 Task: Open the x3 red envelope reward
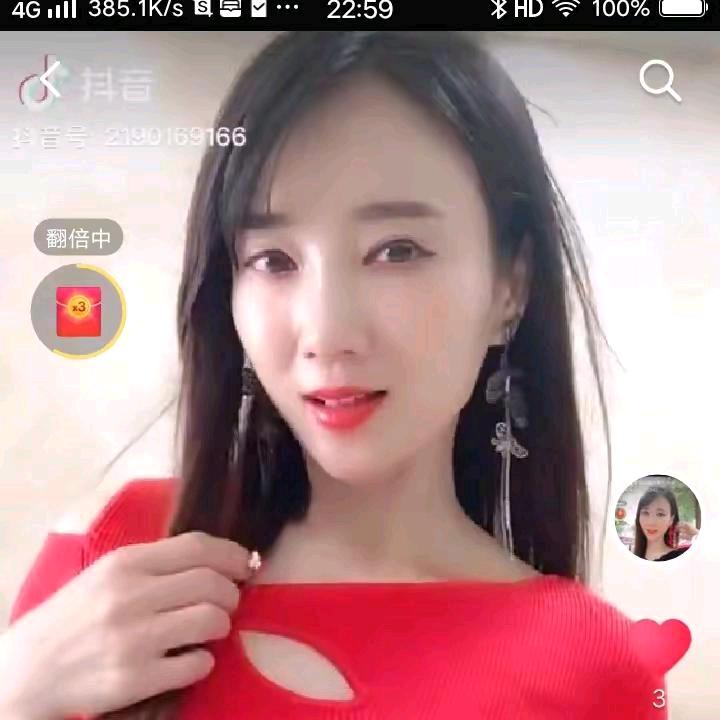(x=79, y=311)
